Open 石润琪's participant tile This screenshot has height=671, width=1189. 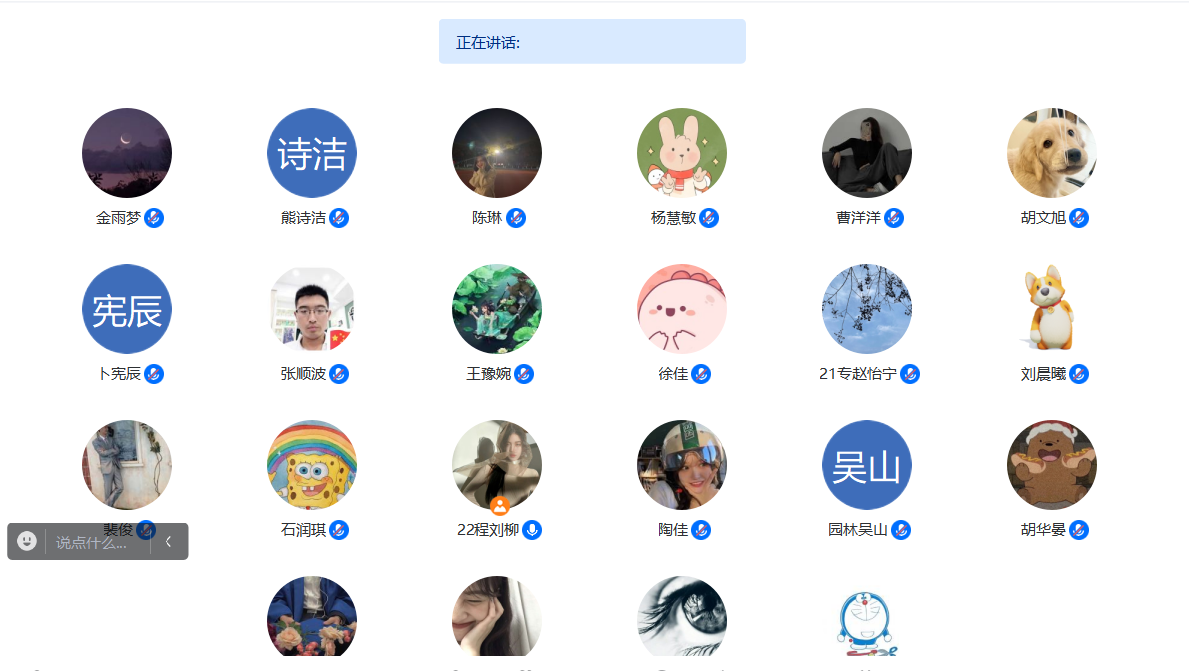tap(312, 465)
